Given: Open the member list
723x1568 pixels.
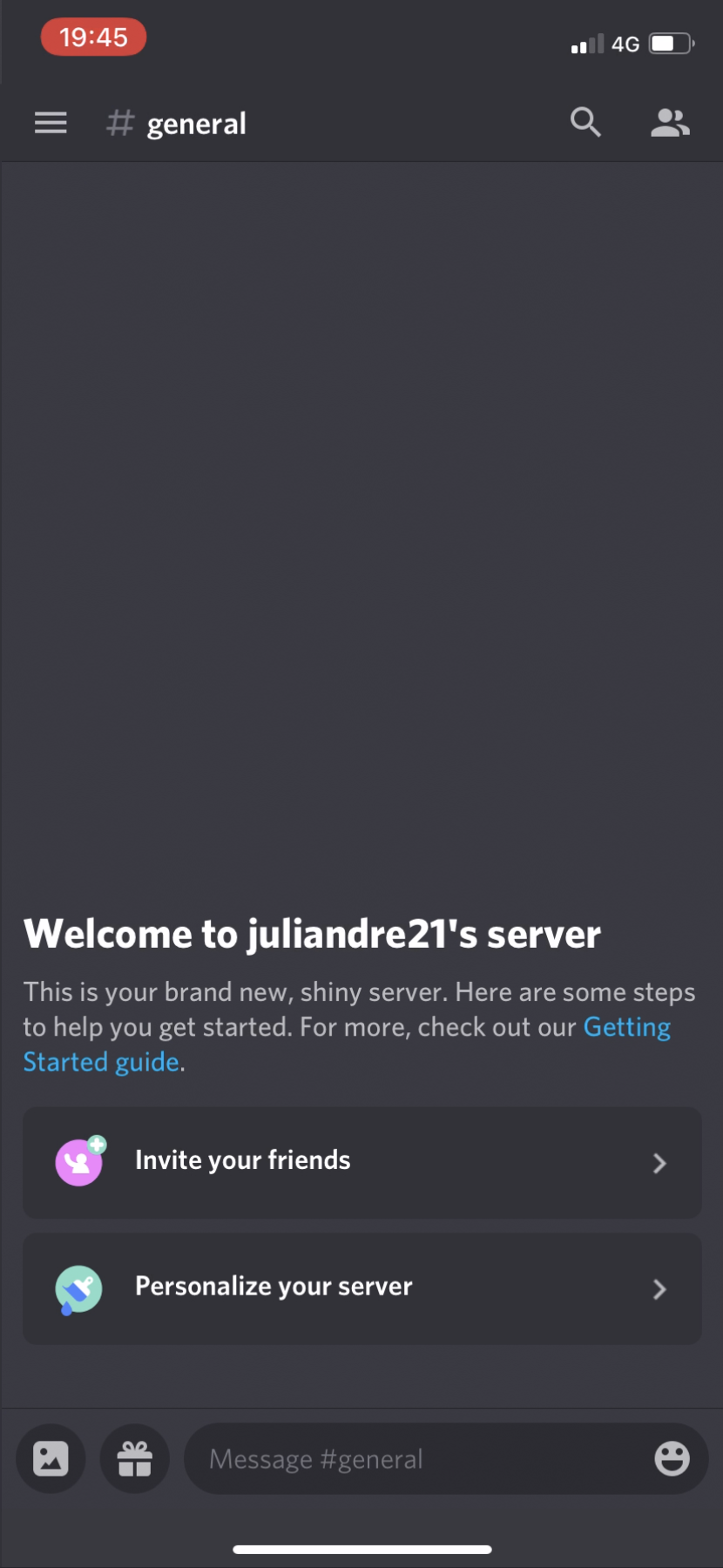Looking at the screenshot, I should click(670, 122).
